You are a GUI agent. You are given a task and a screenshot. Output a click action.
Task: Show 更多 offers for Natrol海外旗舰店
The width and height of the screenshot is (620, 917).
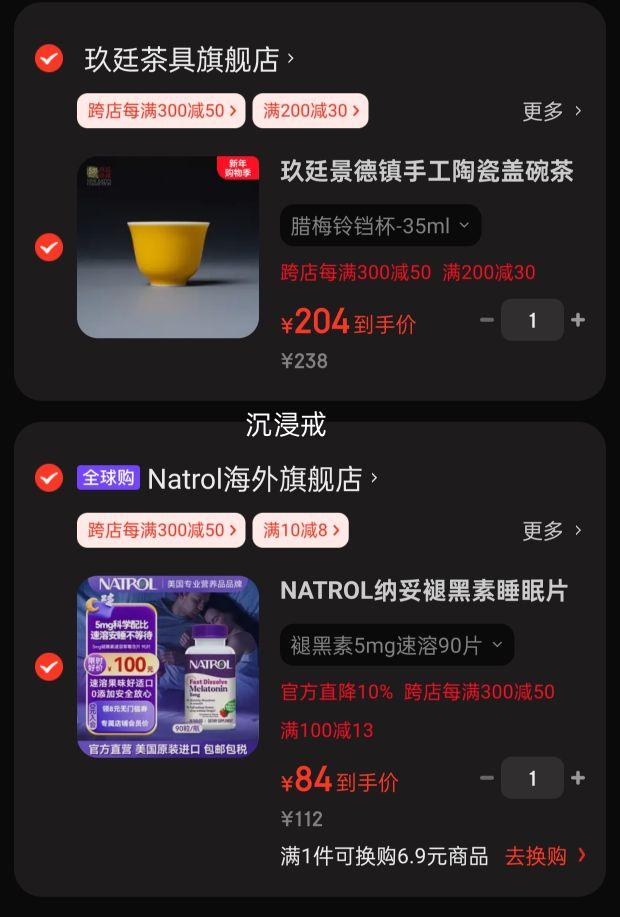point(551,530)
